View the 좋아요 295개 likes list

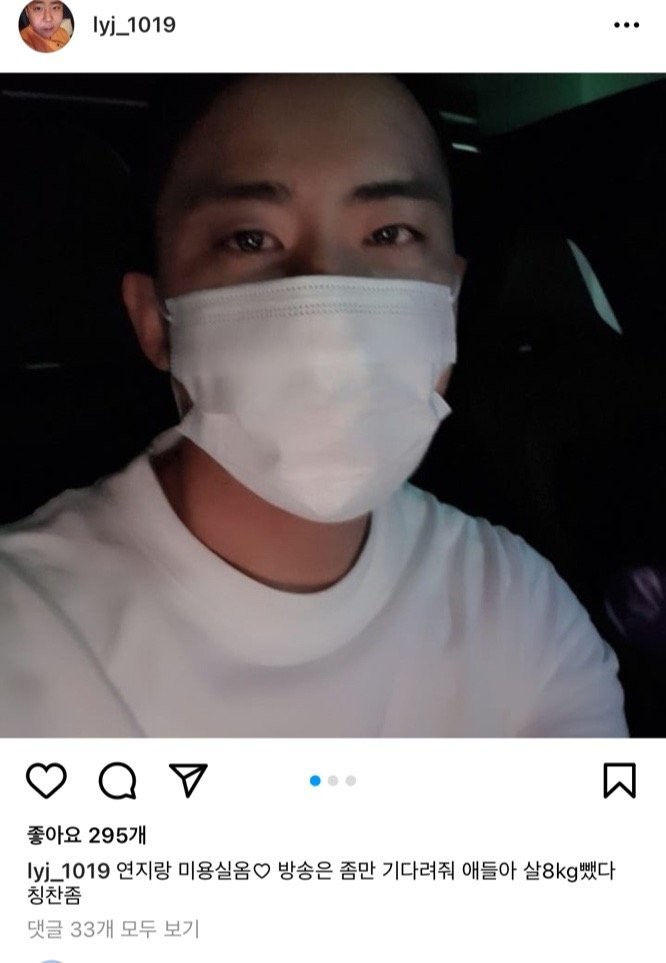tap(87, 835)
